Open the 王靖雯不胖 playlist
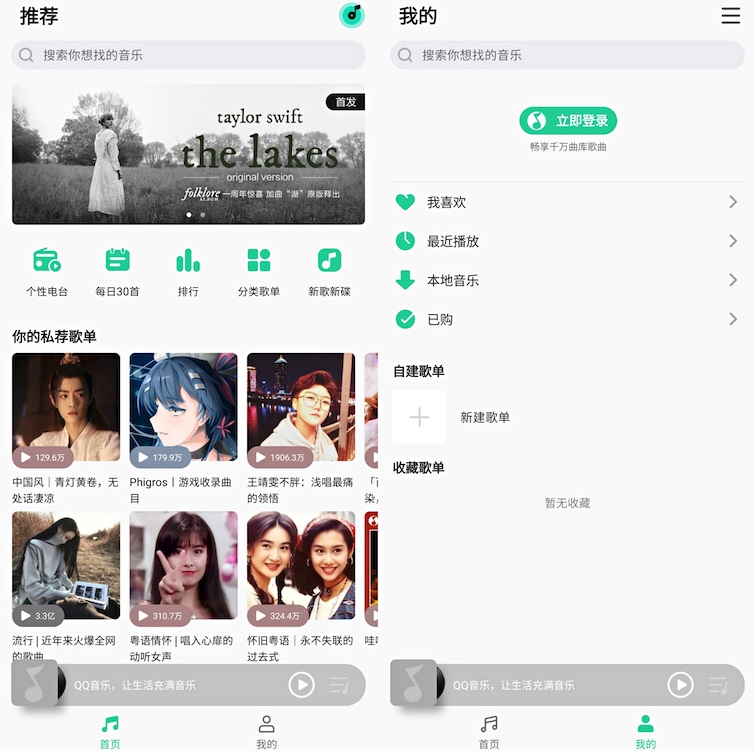 click(301, 410)
